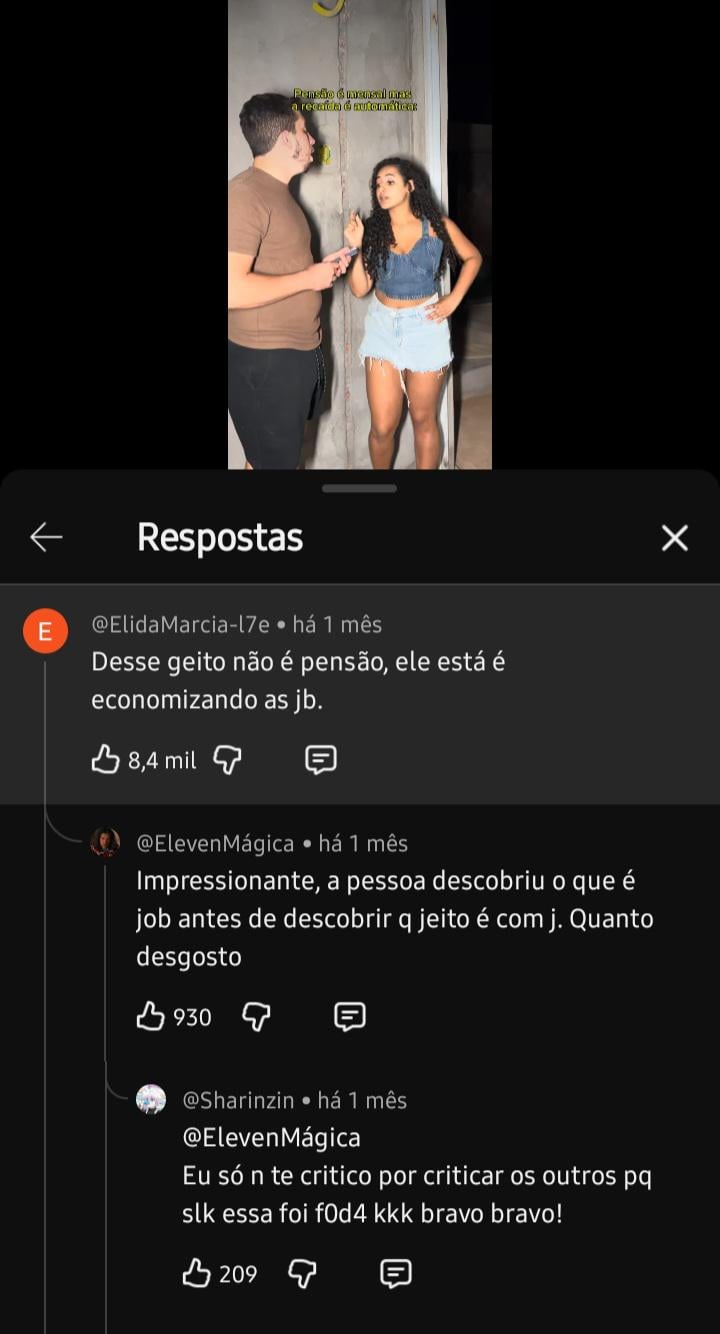Close the Respostas panel
The image size is (720, 1334).
(x=675, y=538)
